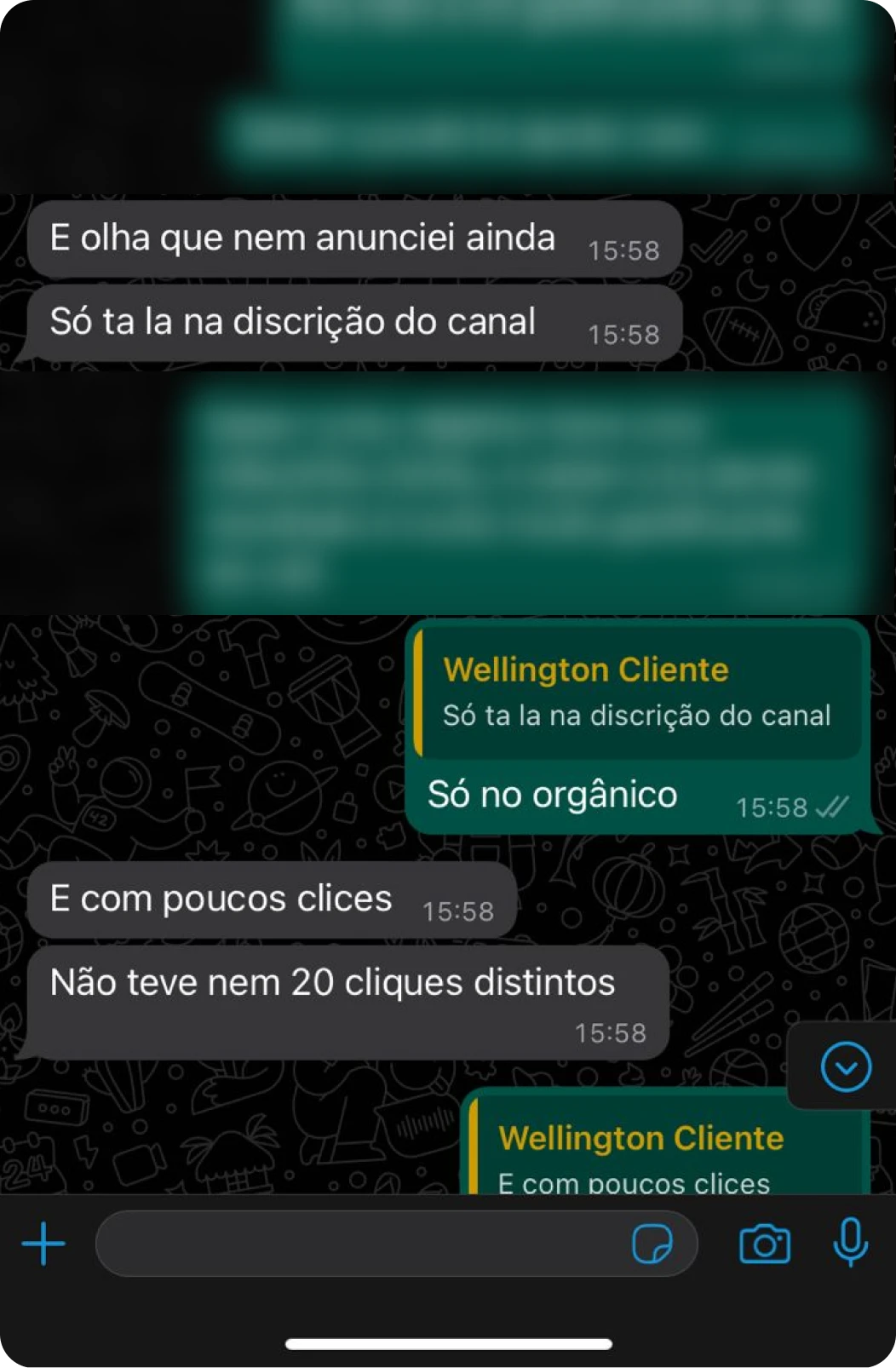Viewport: 896px width, 1368px height.
Task: Open the camera to take a photo
Action: [x=764, y=1244]
